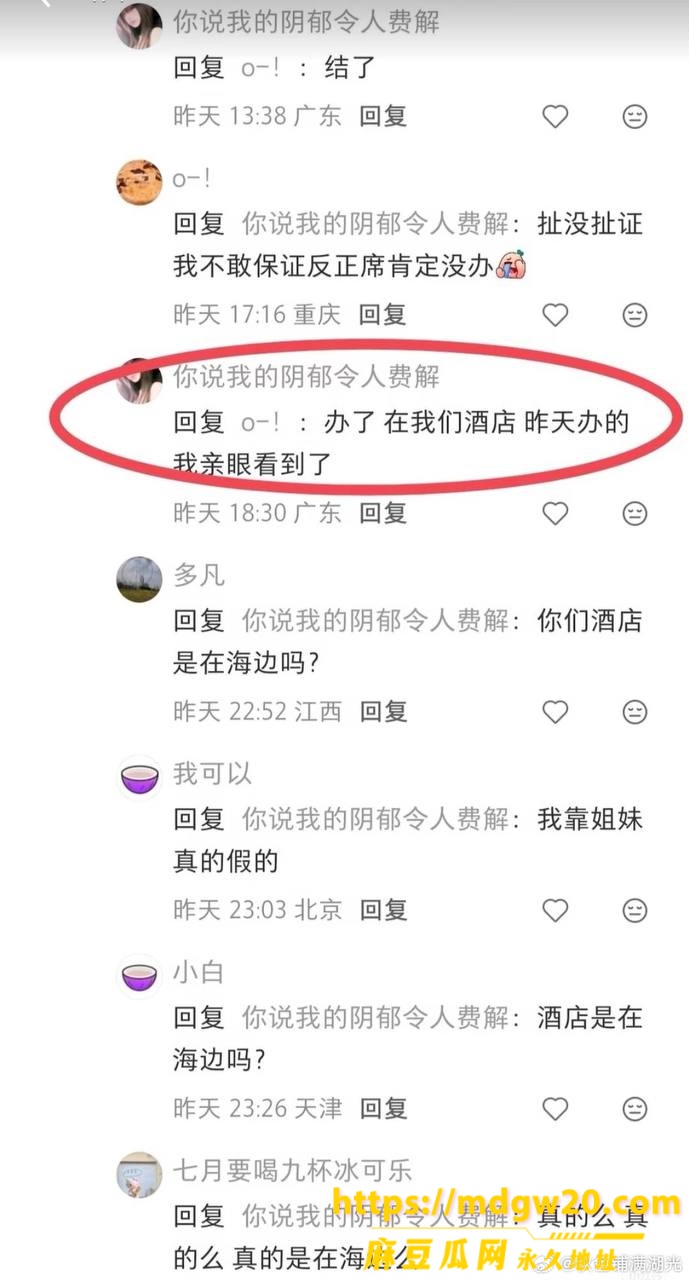The image size is (689, 1280).
Task: Like the 昨天 18:30 广东 comment
Action: [555, 513]
